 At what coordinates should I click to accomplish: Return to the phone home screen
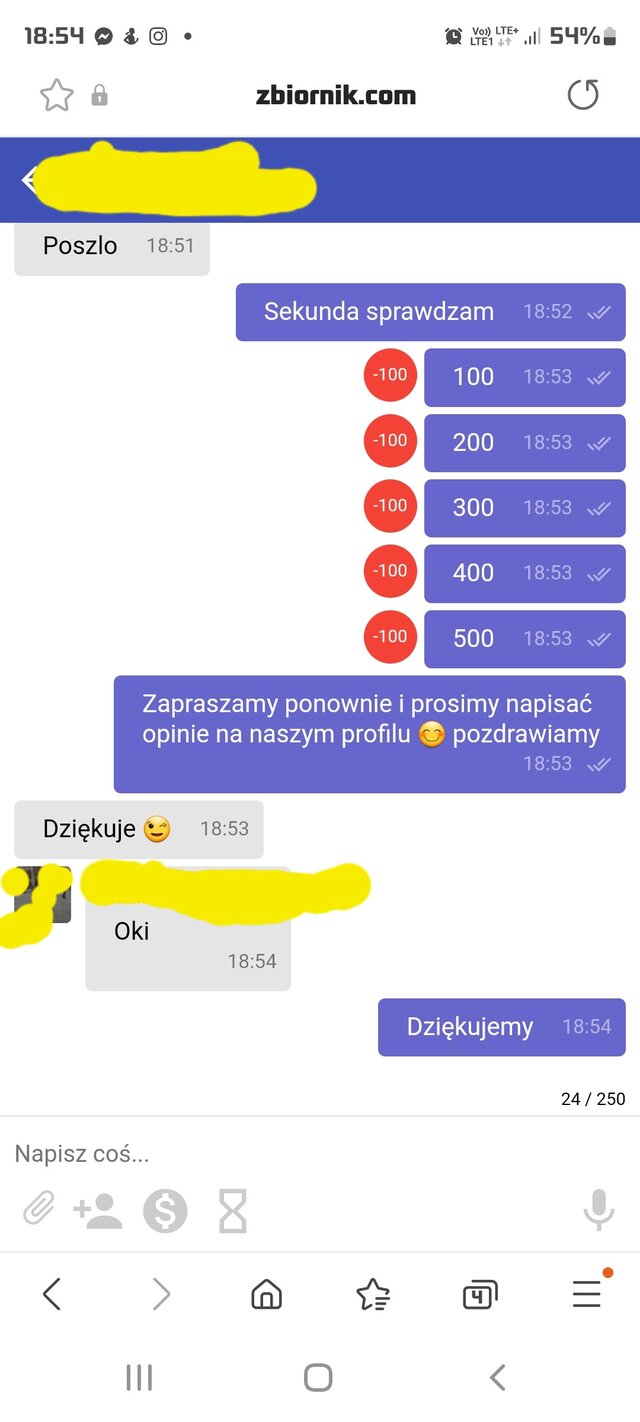(318, 1377)
